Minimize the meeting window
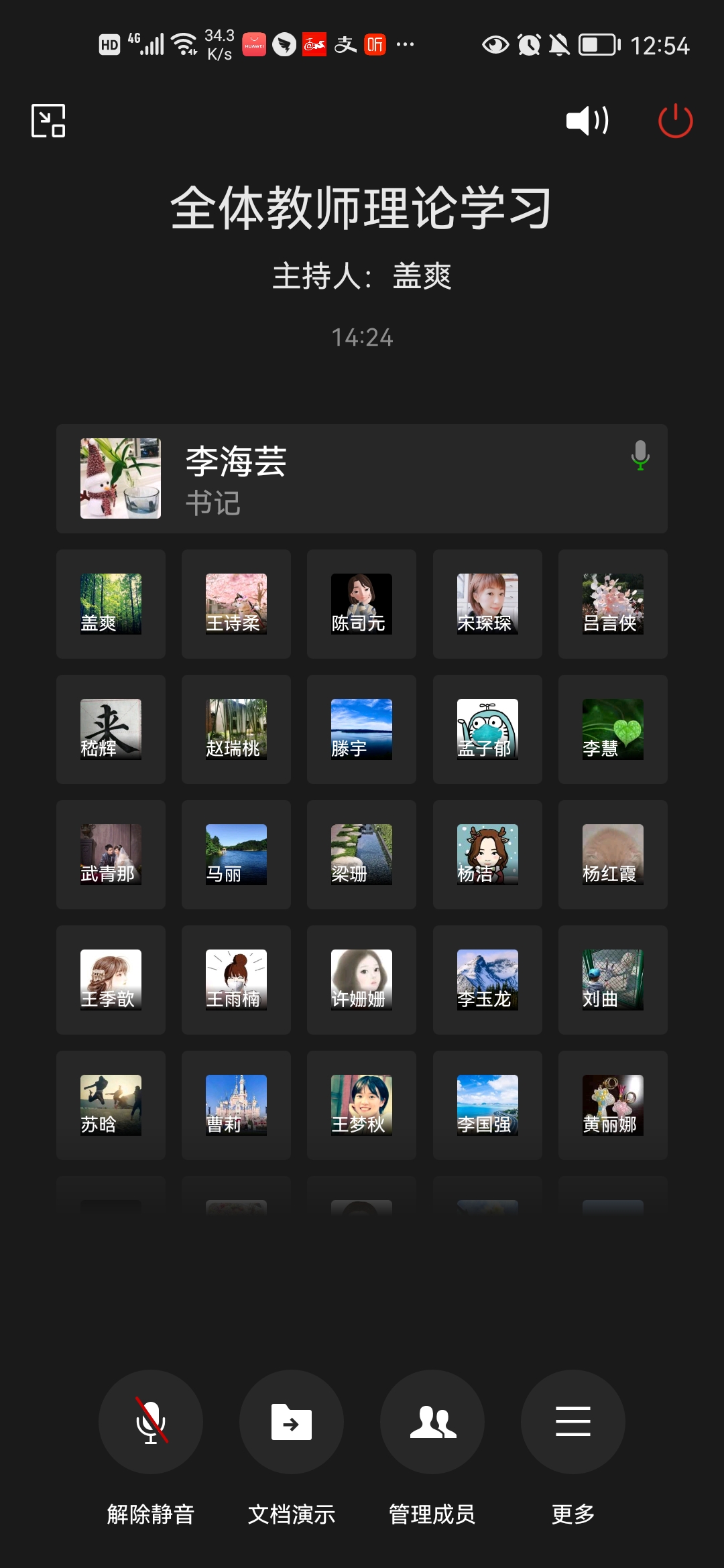The image size is (724, 1568). (48, 121)
